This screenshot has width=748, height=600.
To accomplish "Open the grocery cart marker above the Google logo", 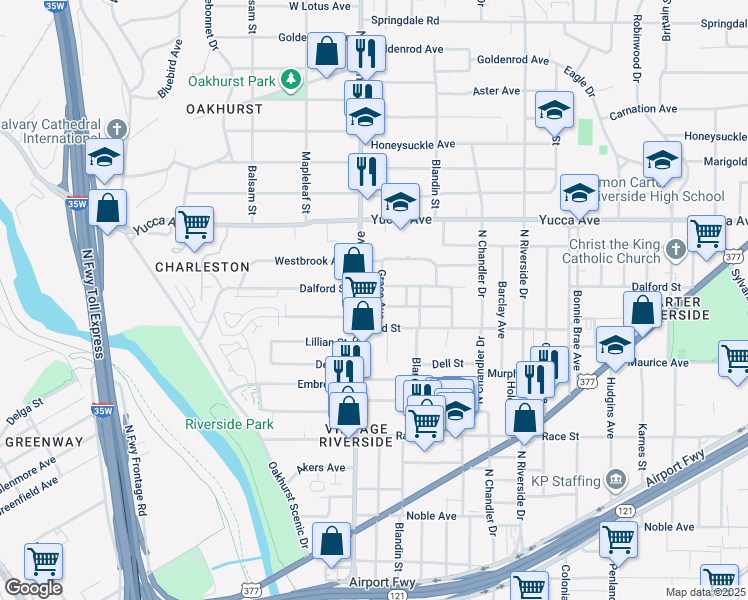I will [x=43, y=565].
